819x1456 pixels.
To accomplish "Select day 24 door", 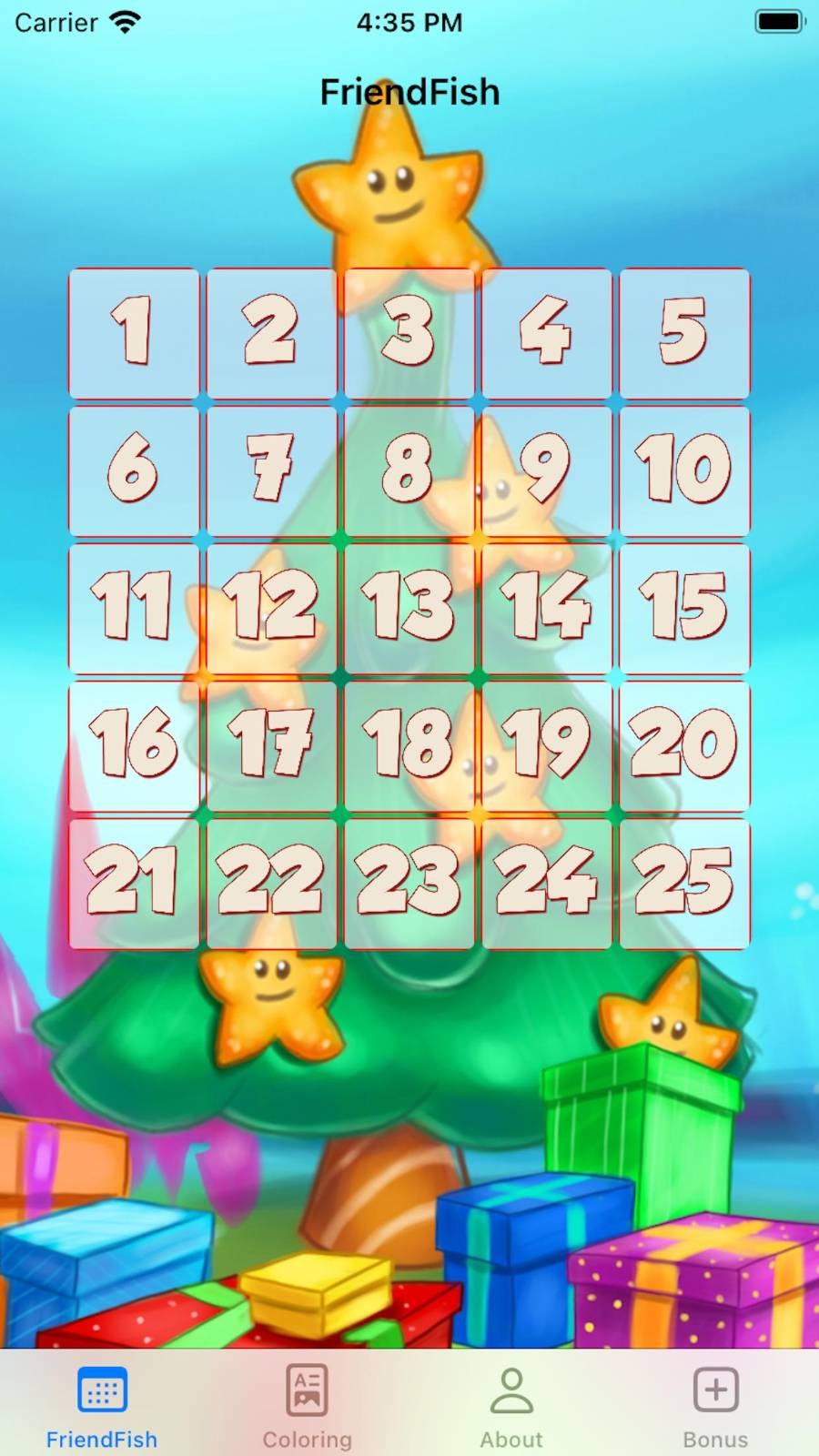I will pyautogui.click(x=547, y=883).
